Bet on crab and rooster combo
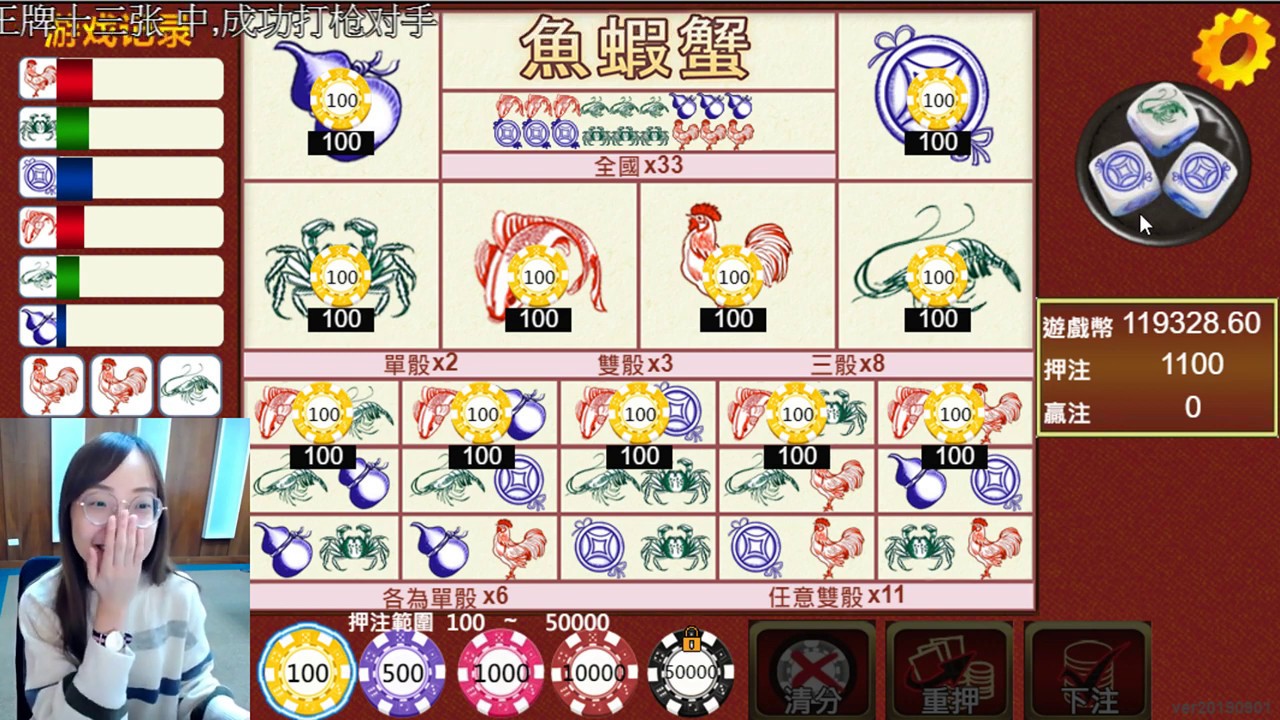Viewport: 1280px width, 720px height. click(954, 548)
